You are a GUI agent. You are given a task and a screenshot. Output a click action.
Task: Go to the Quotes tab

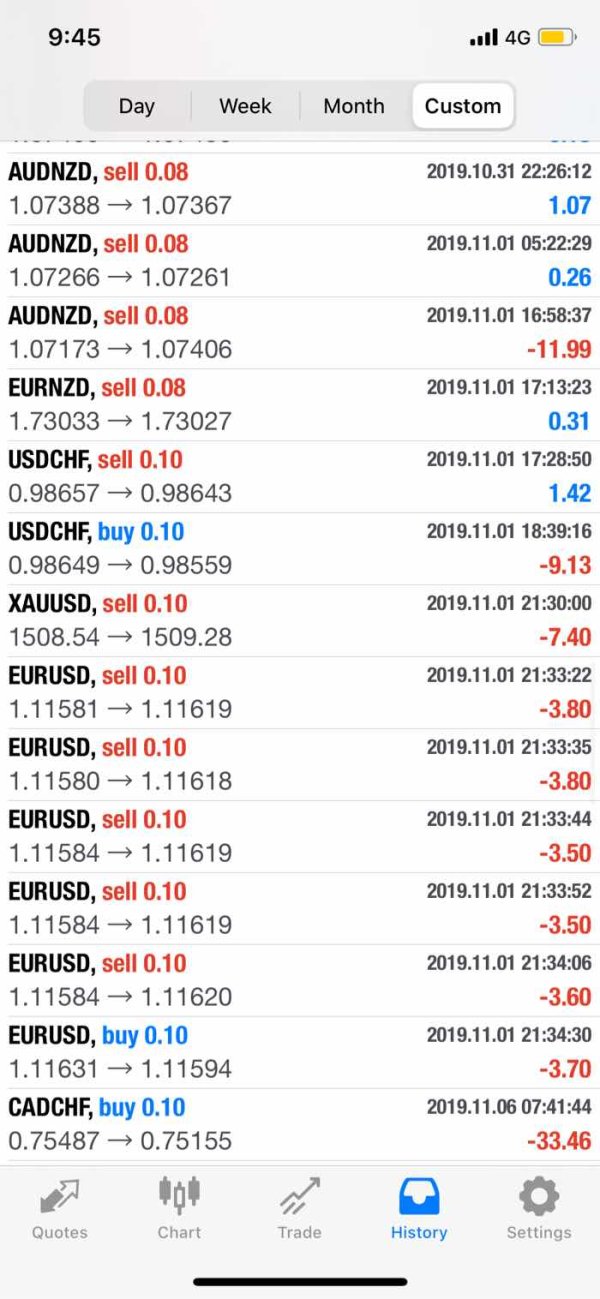coord(60,1208)
